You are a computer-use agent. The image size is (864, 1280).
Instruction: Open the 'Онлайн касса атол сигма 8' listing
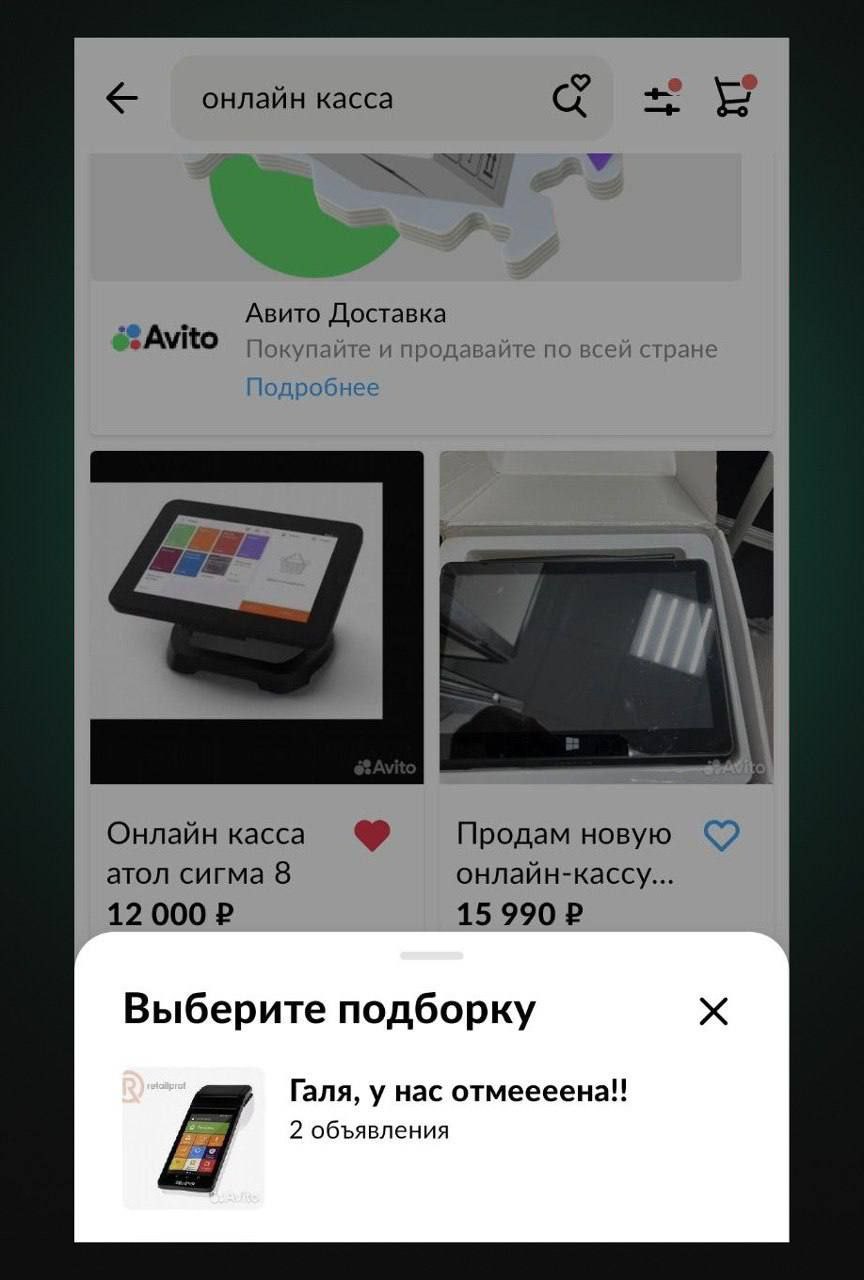tap(256, 617)
